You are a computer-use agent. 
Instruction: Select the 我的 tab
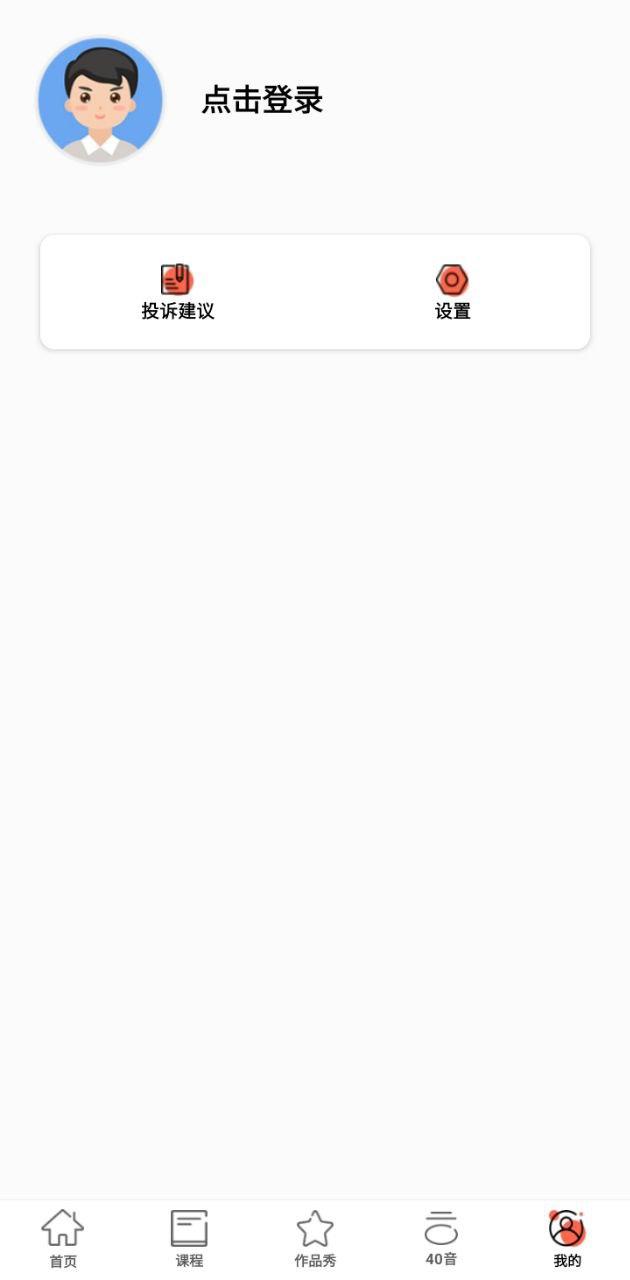pyautogui.click(x=567, y=1238)
